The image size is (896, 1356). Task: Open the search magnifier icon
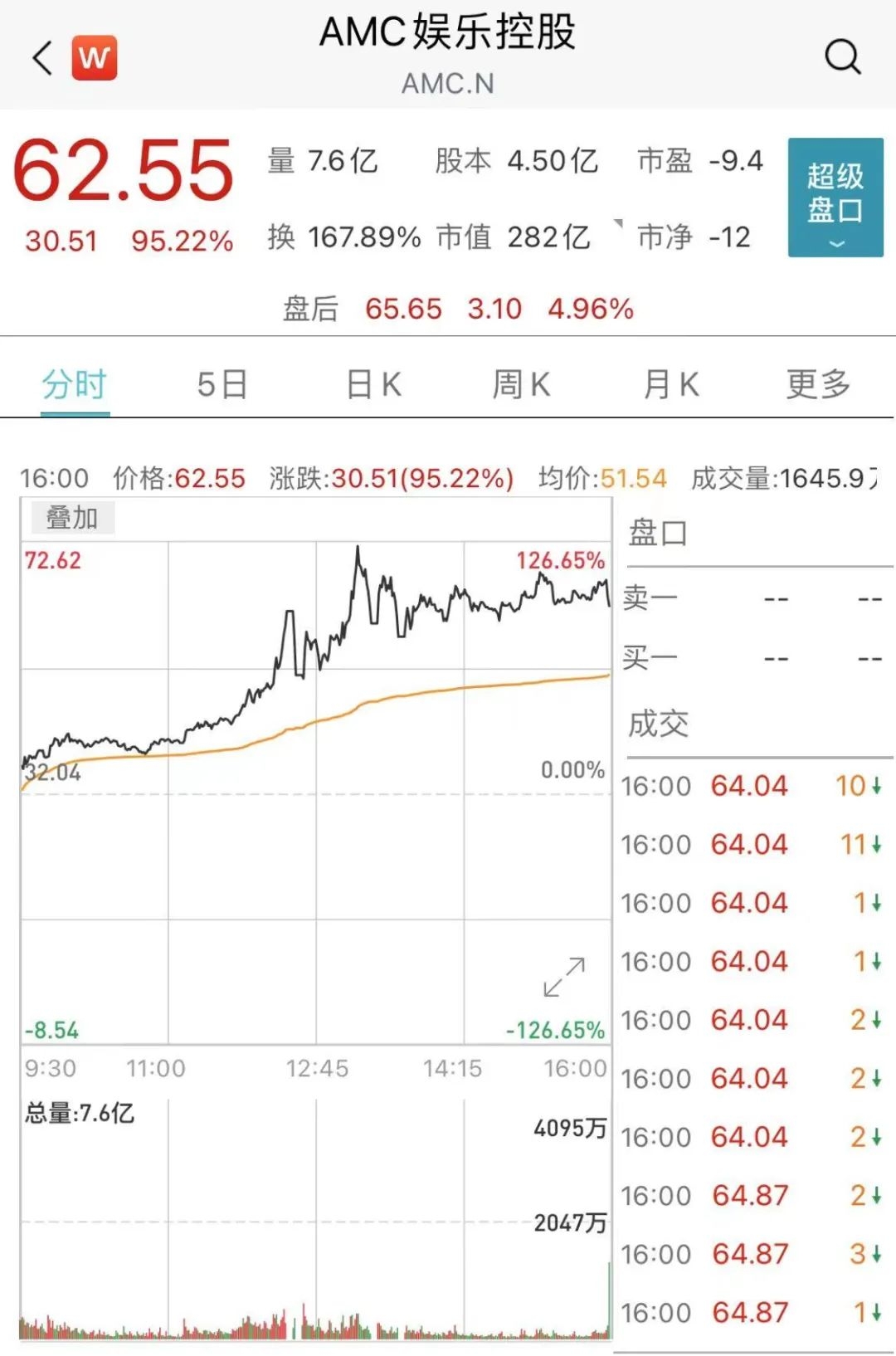click(x=842, y=57)
